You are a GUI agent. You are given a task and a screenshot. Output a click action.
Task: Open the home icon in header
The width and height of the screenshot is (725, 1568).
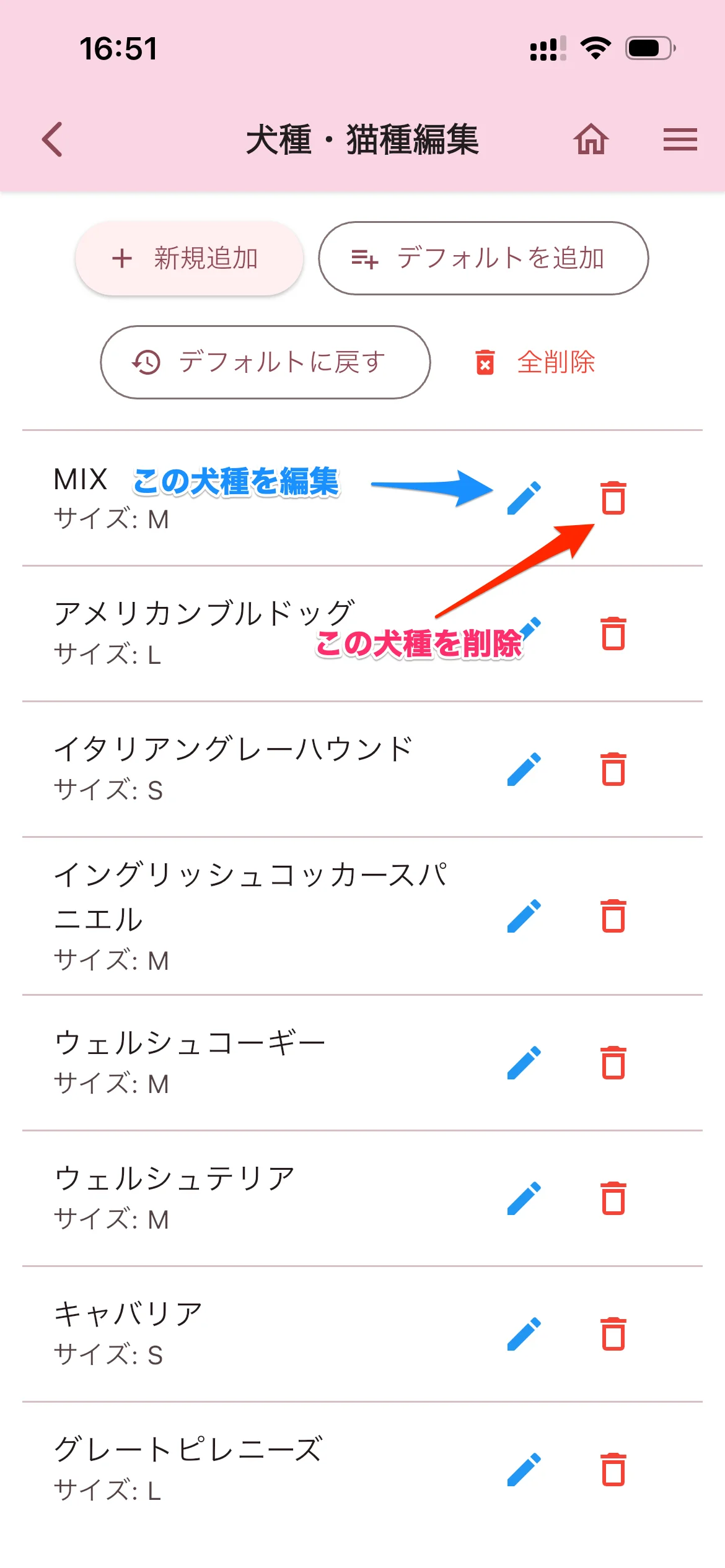point(591,139)
